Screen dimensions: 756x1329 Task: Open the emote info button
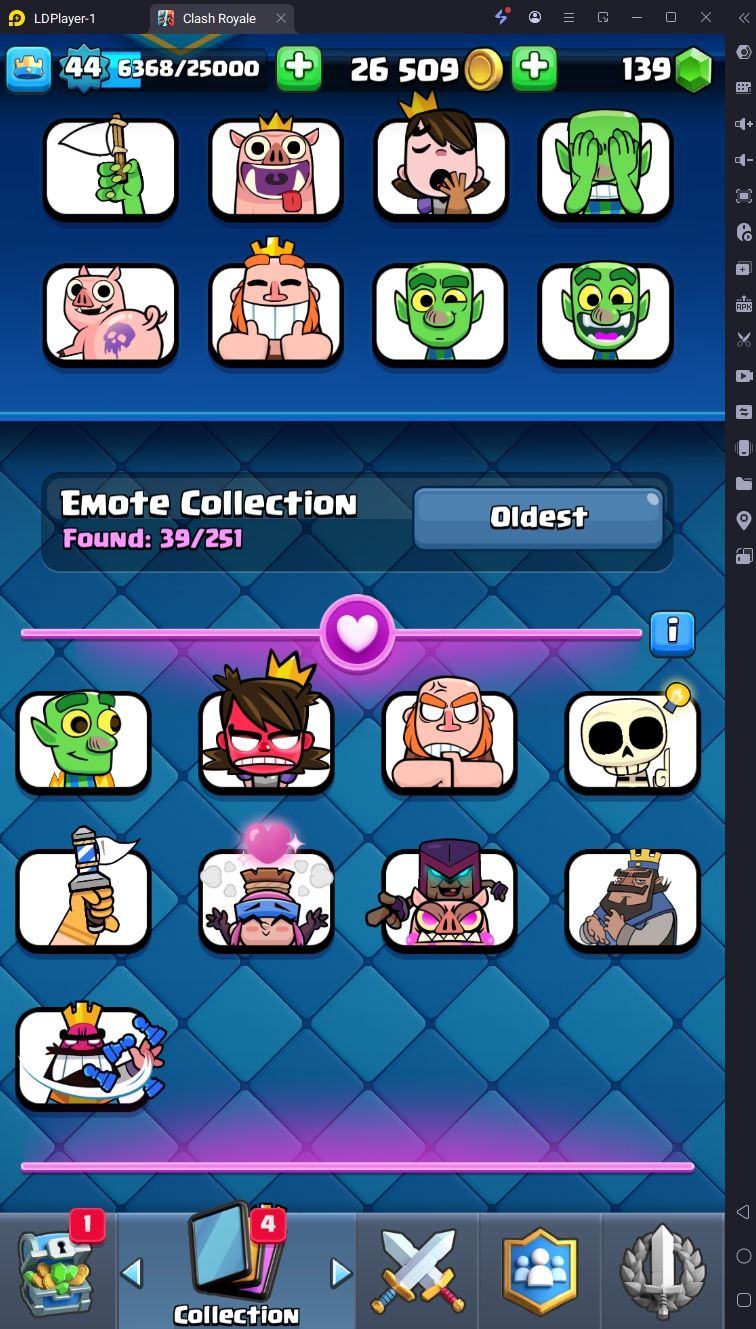tap(672, 633)
